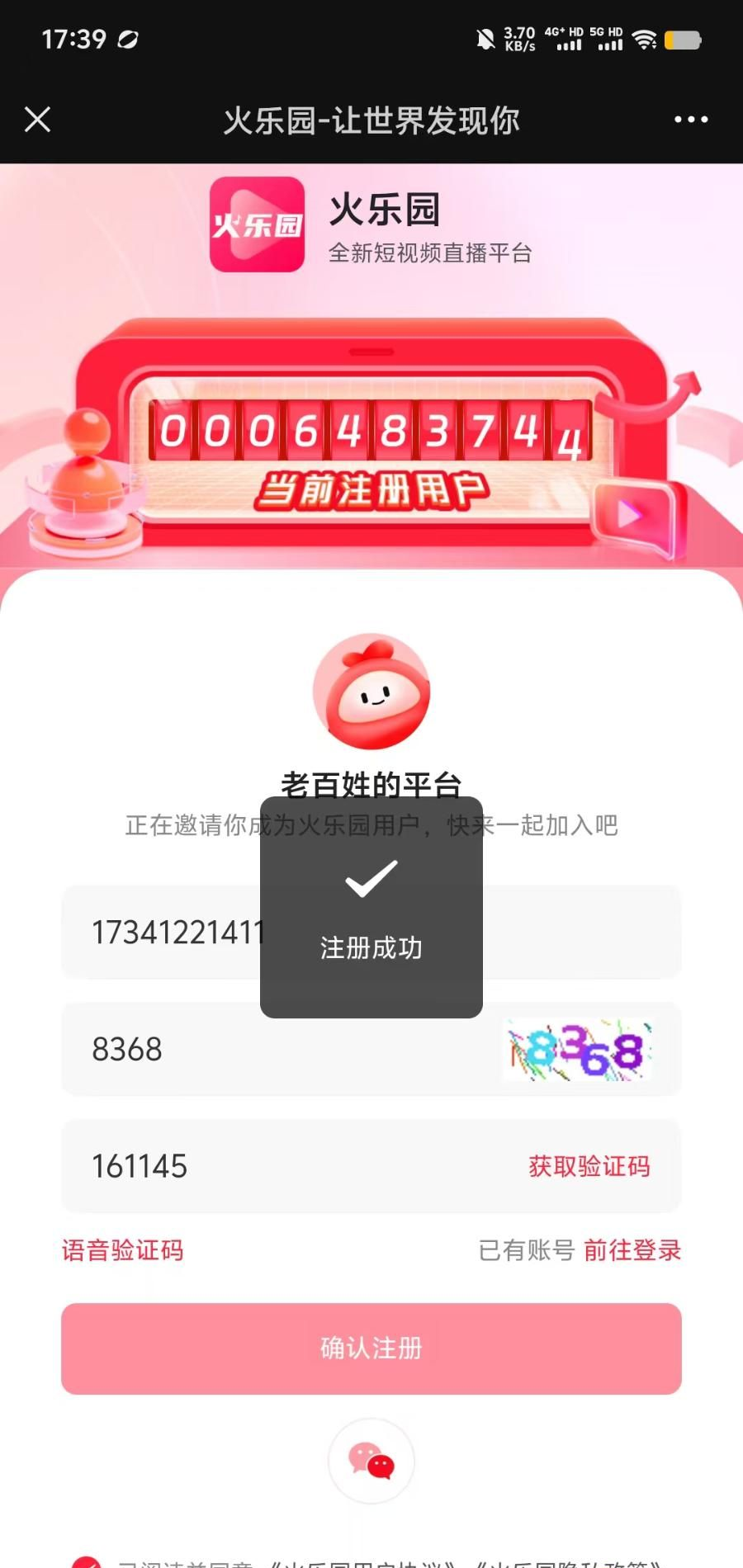Screen dimensions: 743x1568
Task: Request 语音验证码 voice code
Action: [x=122, y=1250]
